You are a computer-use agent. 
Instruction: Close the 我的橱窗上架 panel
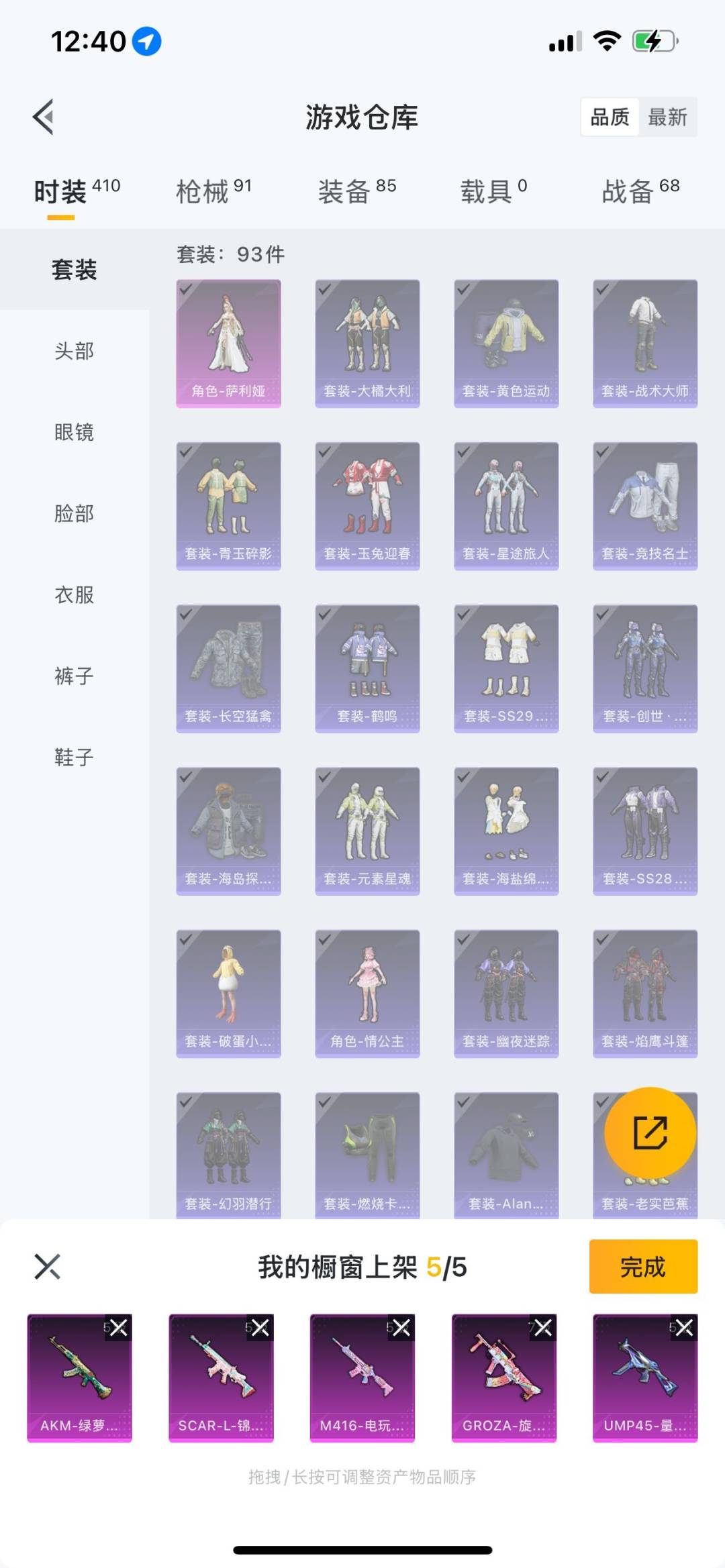click(x=47, y=1267)
